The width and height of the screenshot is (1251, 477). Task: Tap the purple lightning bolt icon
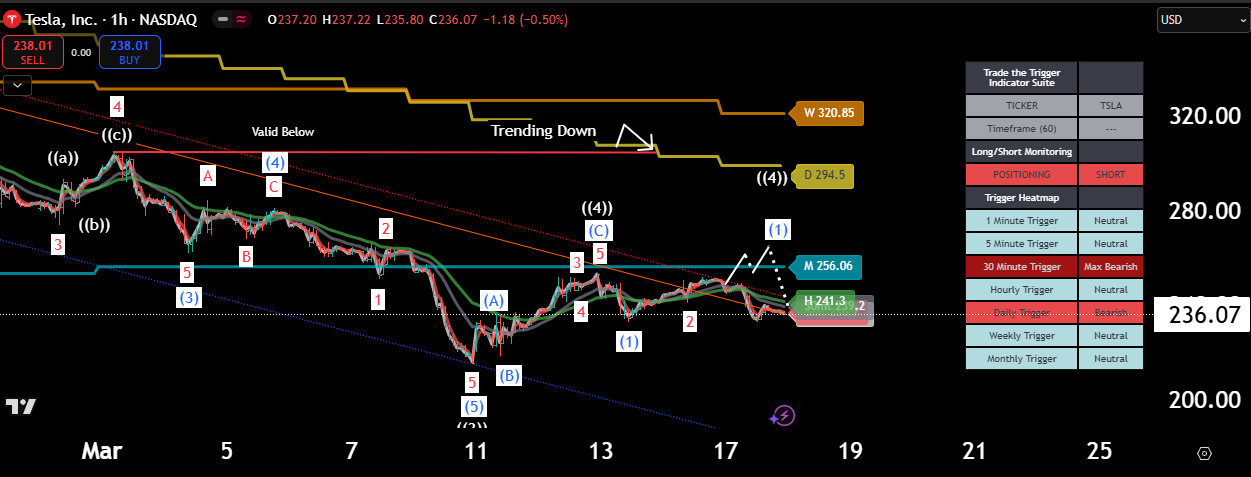point(784,415)
